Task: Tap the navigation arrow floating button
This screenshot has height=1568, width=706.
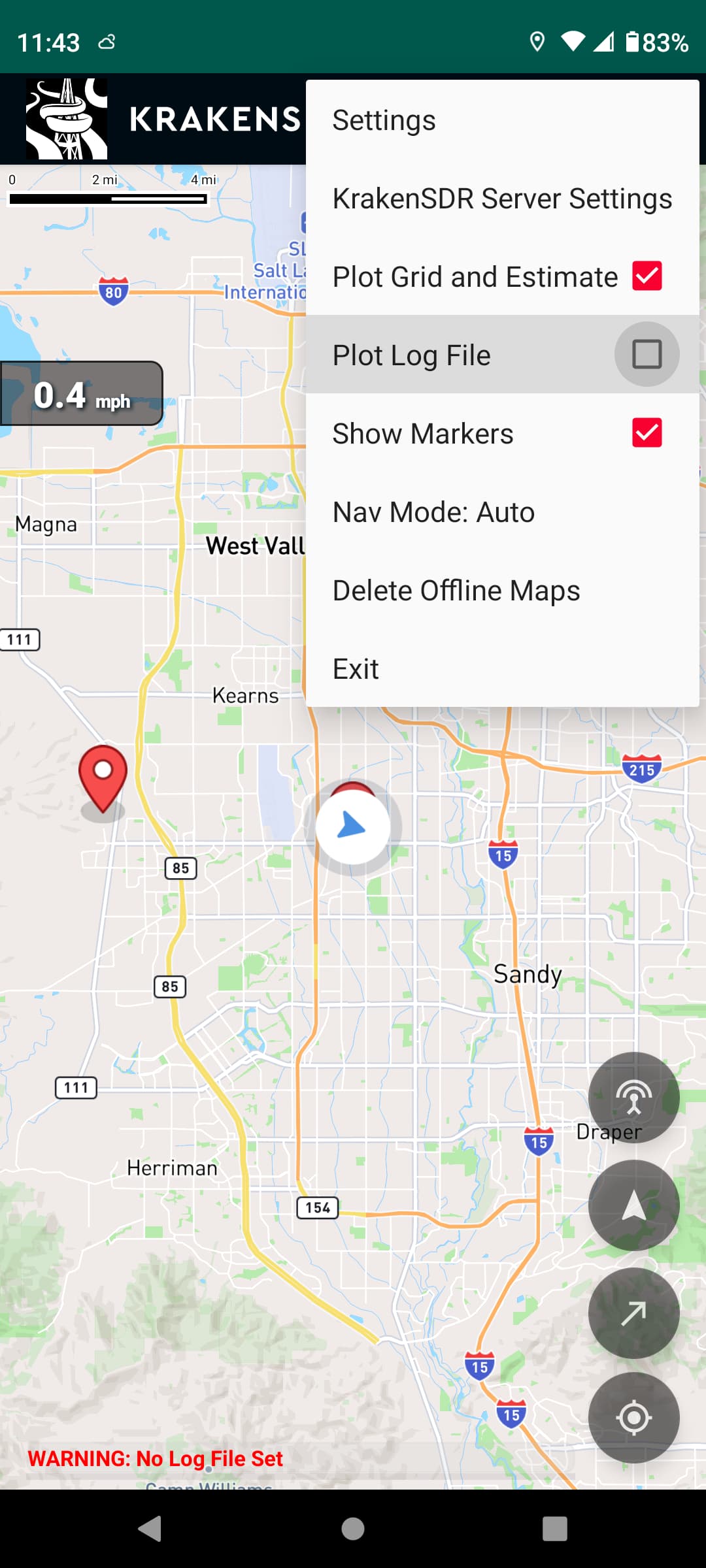Action: [633, 1205]
